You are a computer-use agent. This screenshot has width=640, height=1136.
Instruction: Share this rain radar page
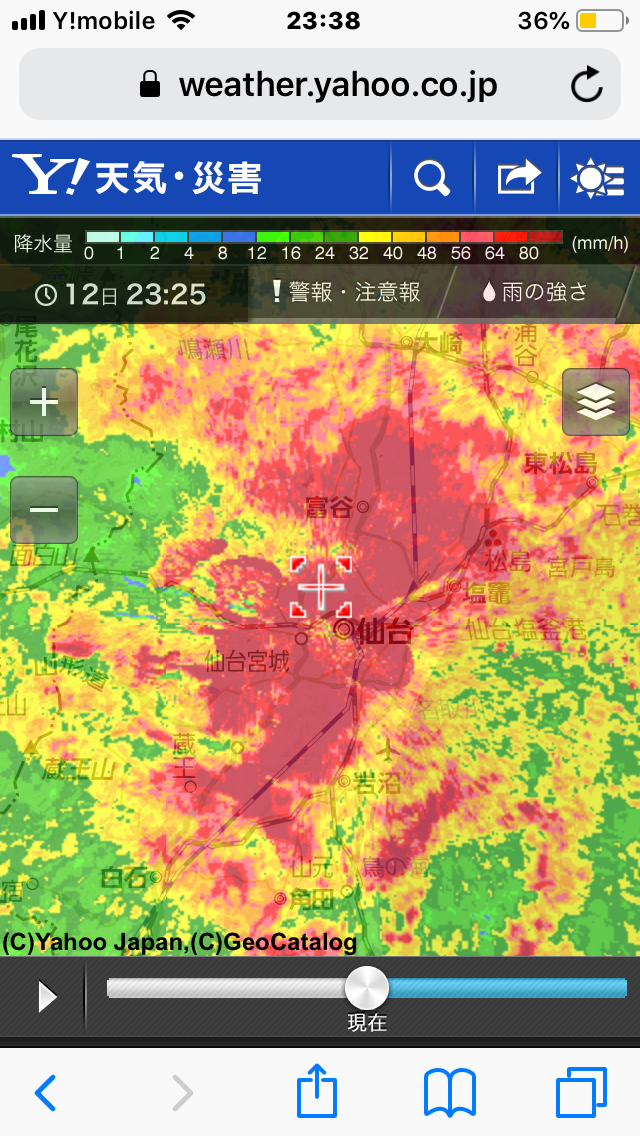tap(518, 179)
